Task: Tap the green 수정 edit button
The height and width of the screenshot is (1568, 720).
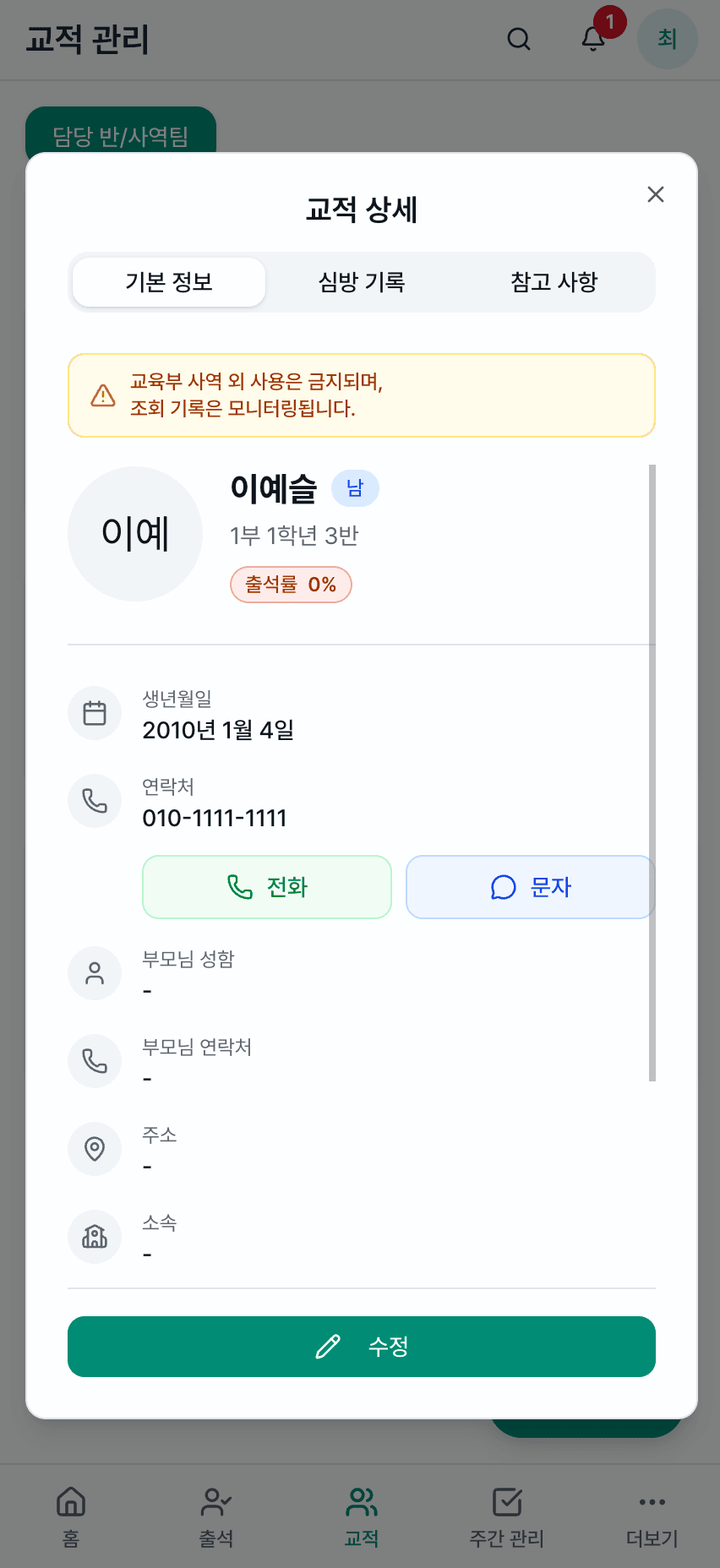Action: (x=361, y=1347)
